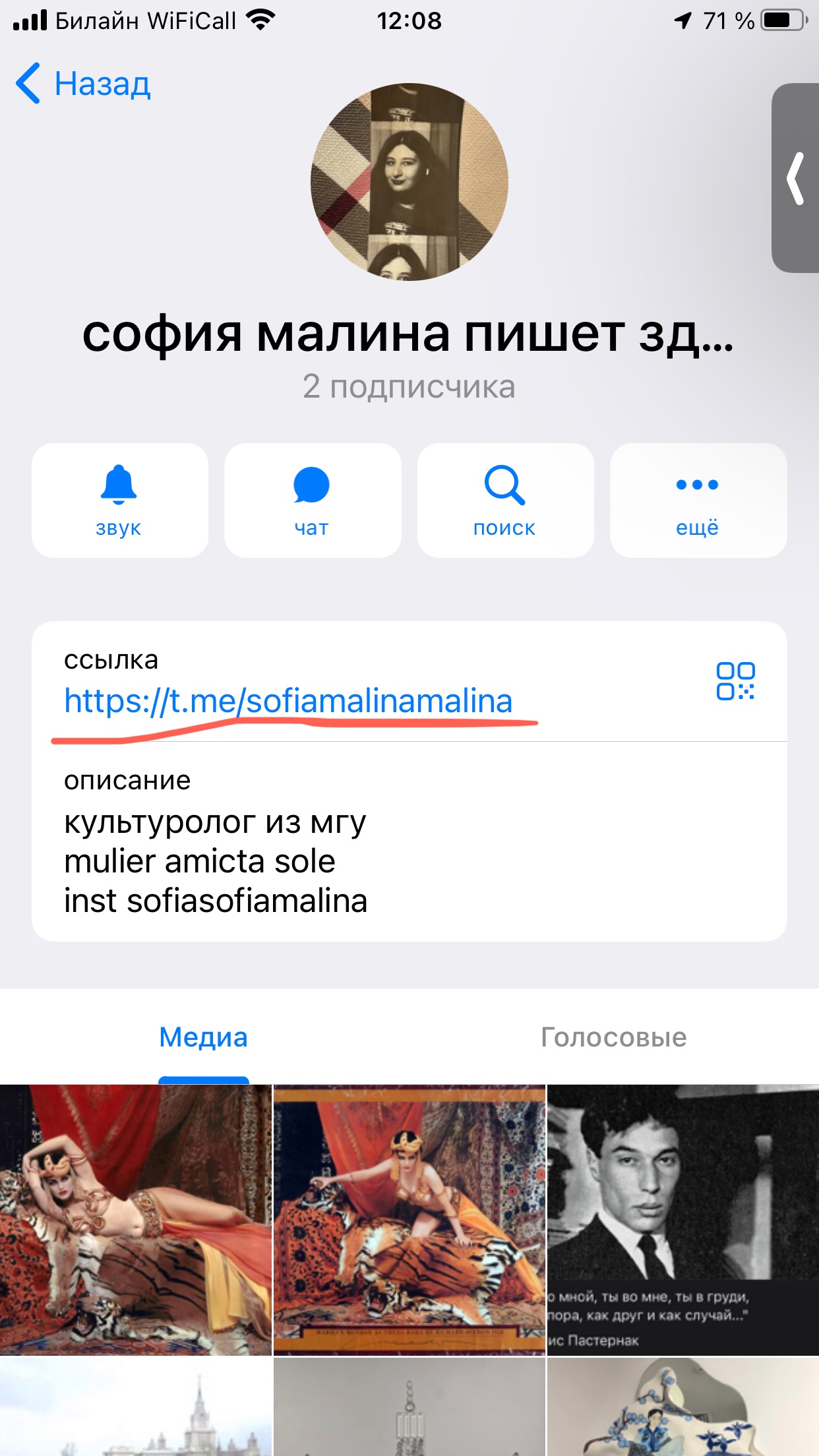Open the channel profile photo
Image resolution: width=819 pixels, height=1456 pixels.
click(x=409, y=182)
